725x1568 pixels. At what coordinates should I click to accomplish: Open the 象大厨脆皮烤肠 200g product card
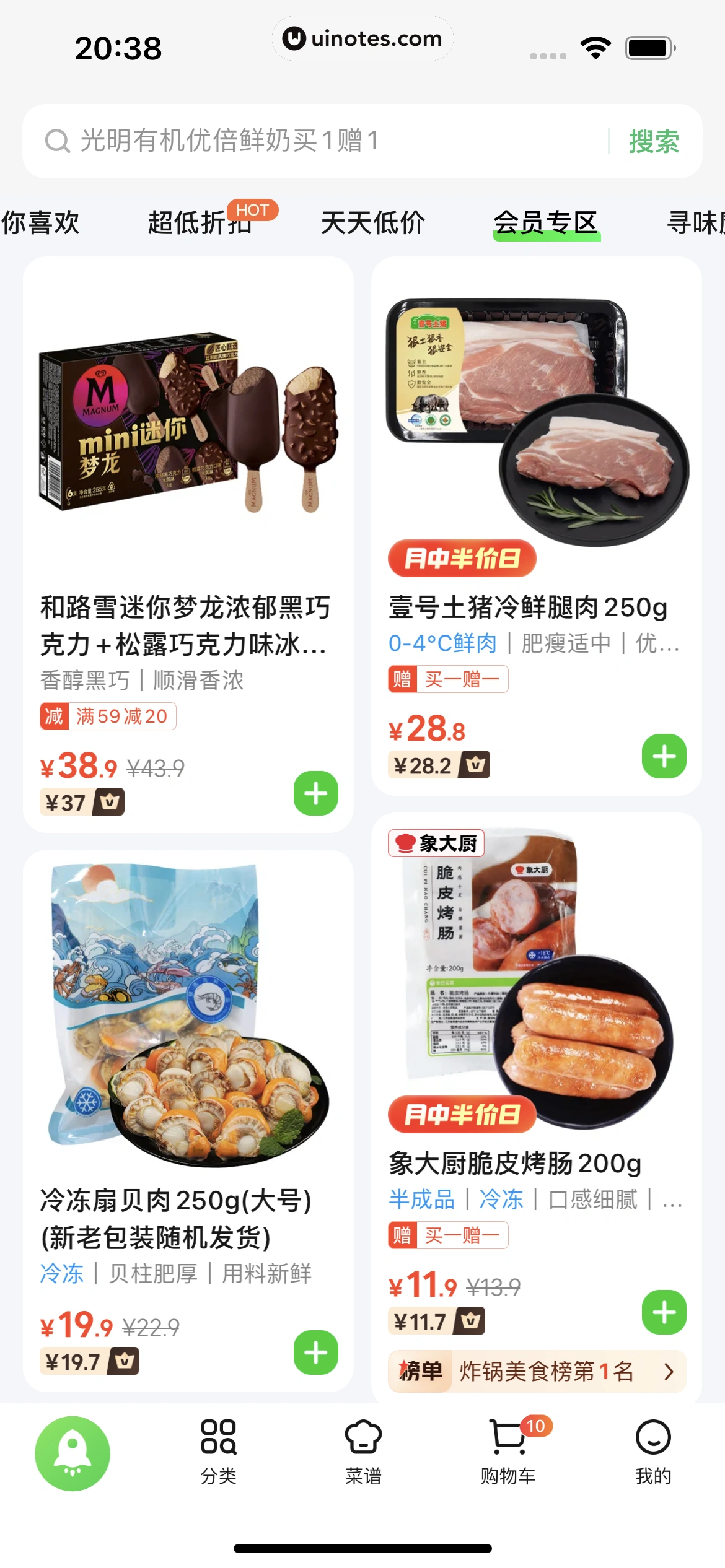[x=514, y=1163]
